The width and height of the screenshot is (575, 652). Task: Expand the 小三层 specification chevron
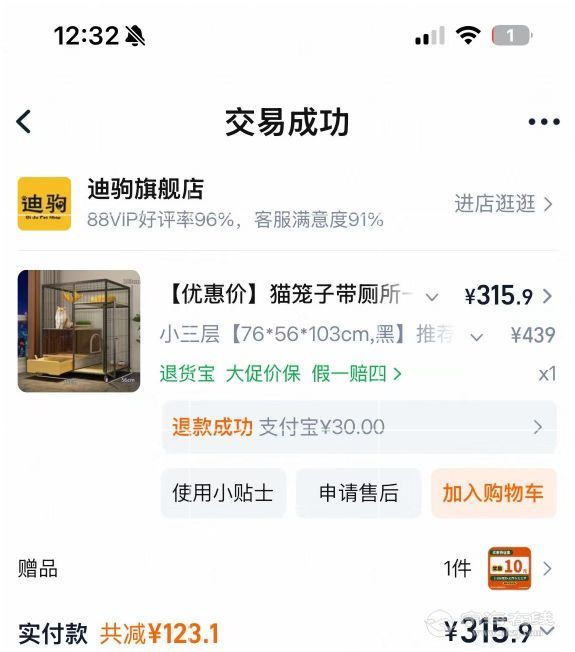click(476, 336)
